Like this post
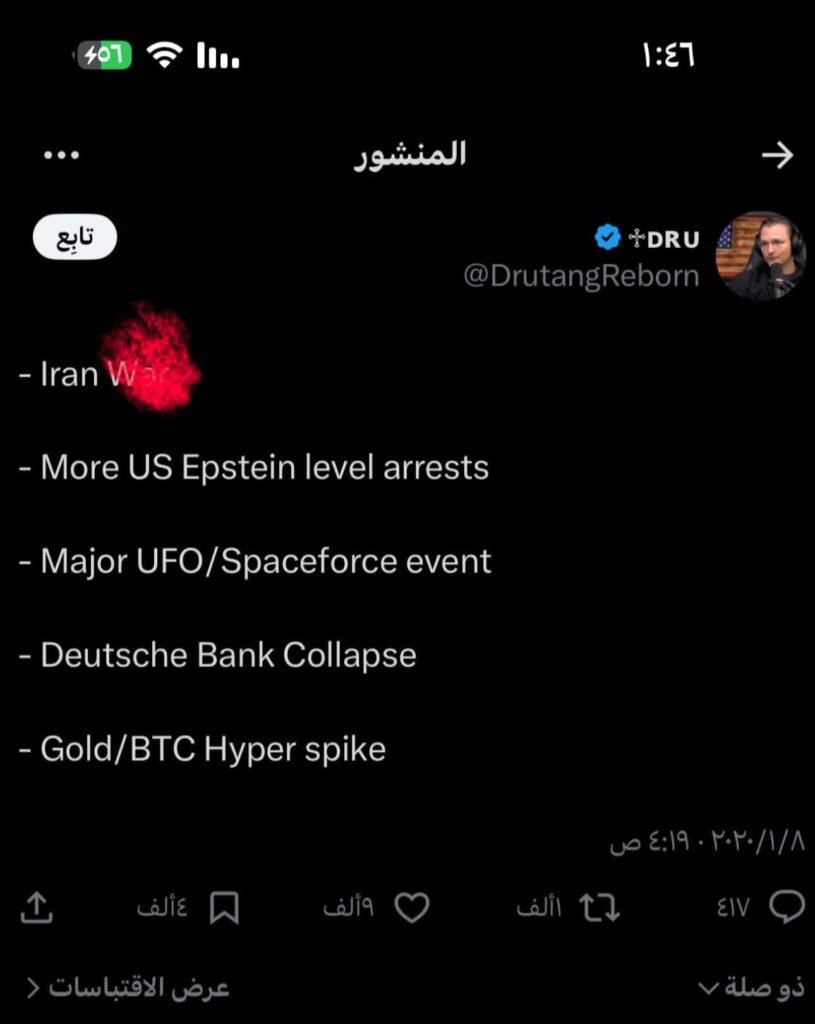 [x=411, y=907]
